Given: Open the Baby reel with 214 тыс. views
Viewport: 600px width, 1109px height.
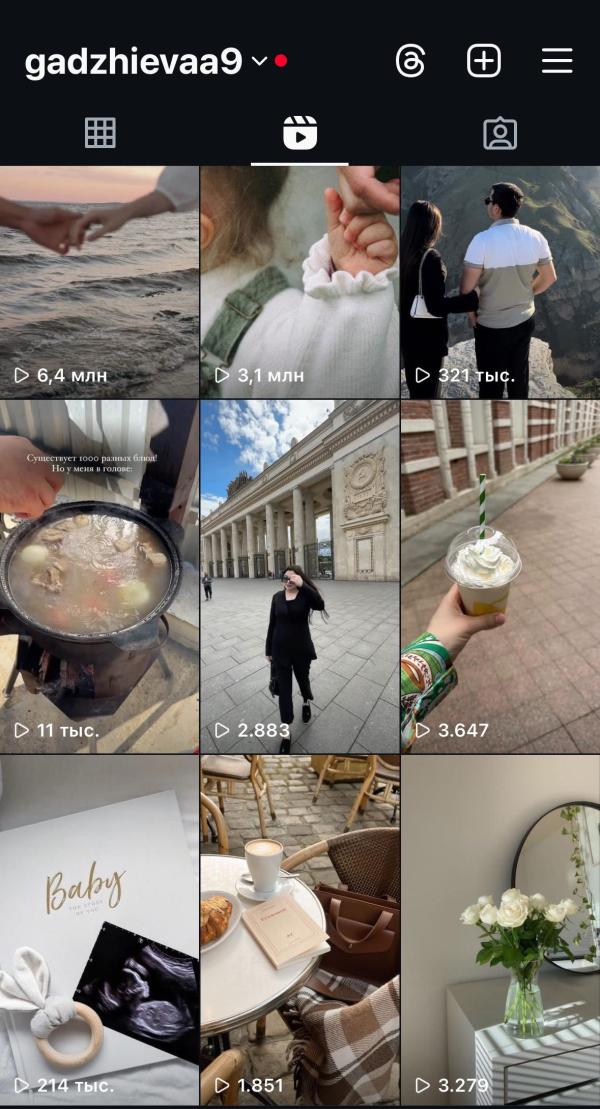Looking at the screenshot, I should click(x=99, y=930).
